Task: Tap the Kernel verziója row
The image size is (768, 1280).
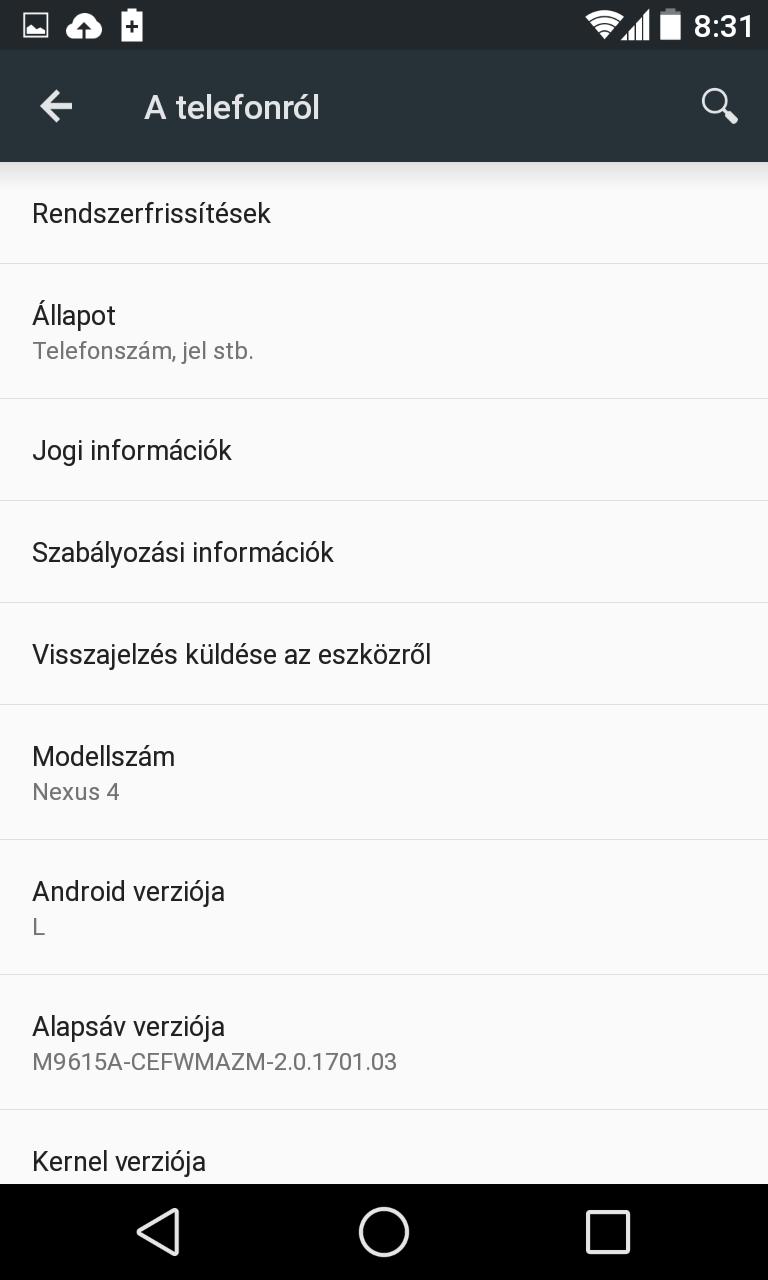Action: pyautogui.click(x=384, y=1148)
